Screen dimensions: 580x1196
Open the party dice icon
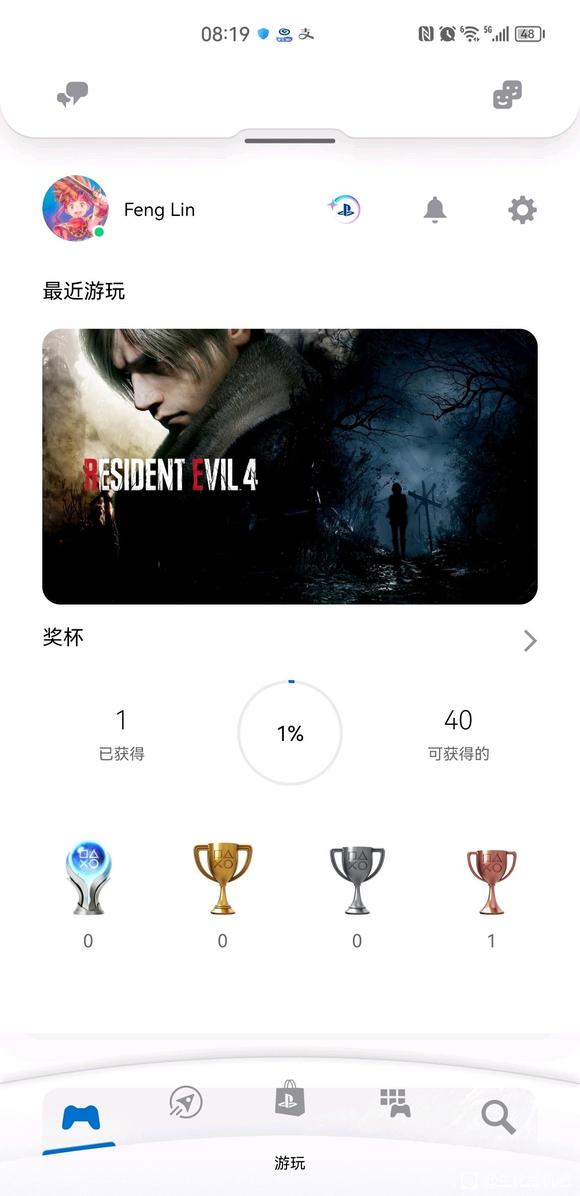(x=508, y=95)
